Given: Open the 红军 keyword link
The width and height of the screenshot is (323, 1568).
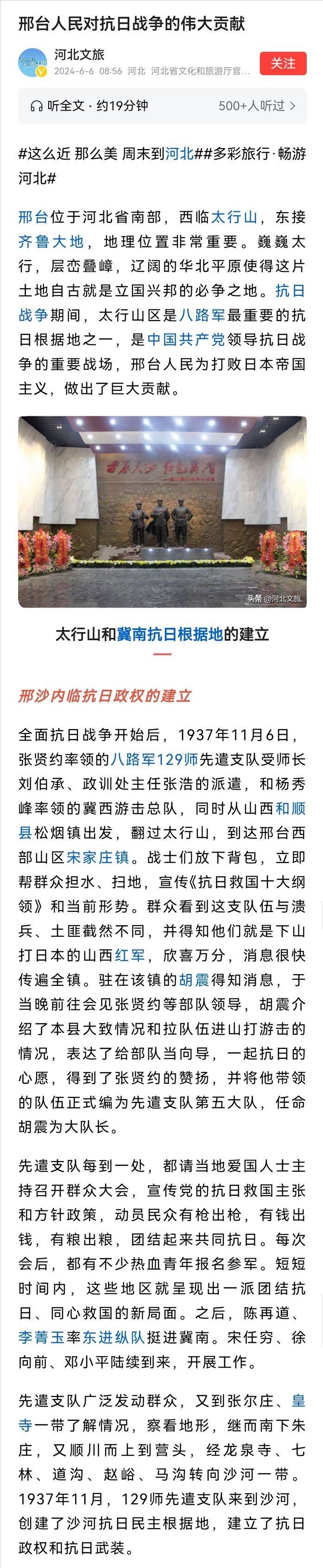Looking at the screenshot, I should pyautogui.click(x=130, y=955).
